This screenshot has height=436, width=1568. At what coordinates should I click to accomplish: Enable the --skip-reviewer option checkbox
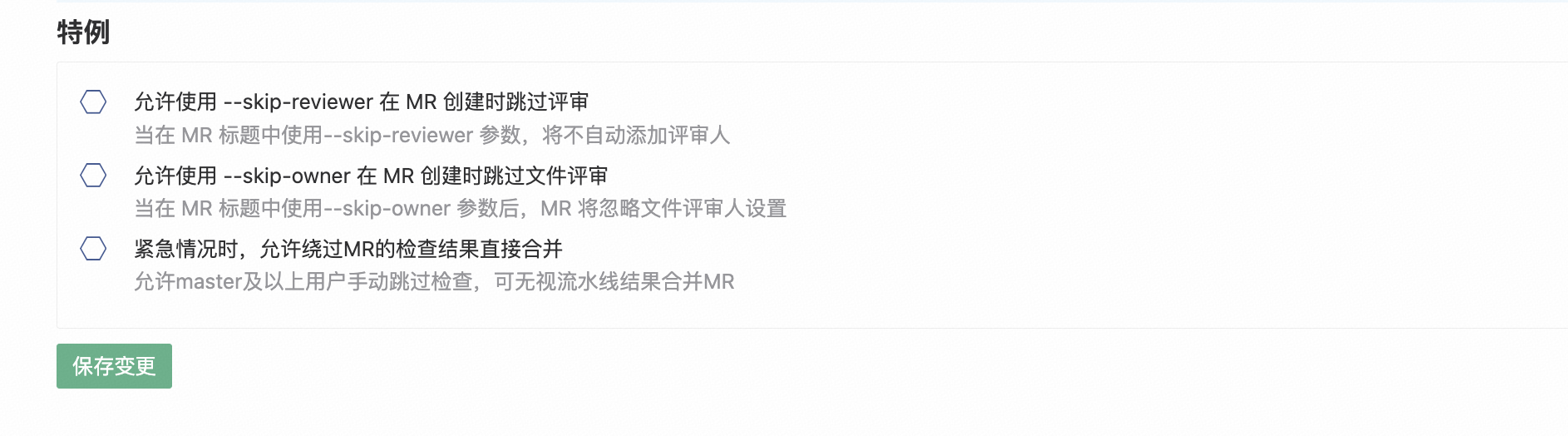(93, 102)
